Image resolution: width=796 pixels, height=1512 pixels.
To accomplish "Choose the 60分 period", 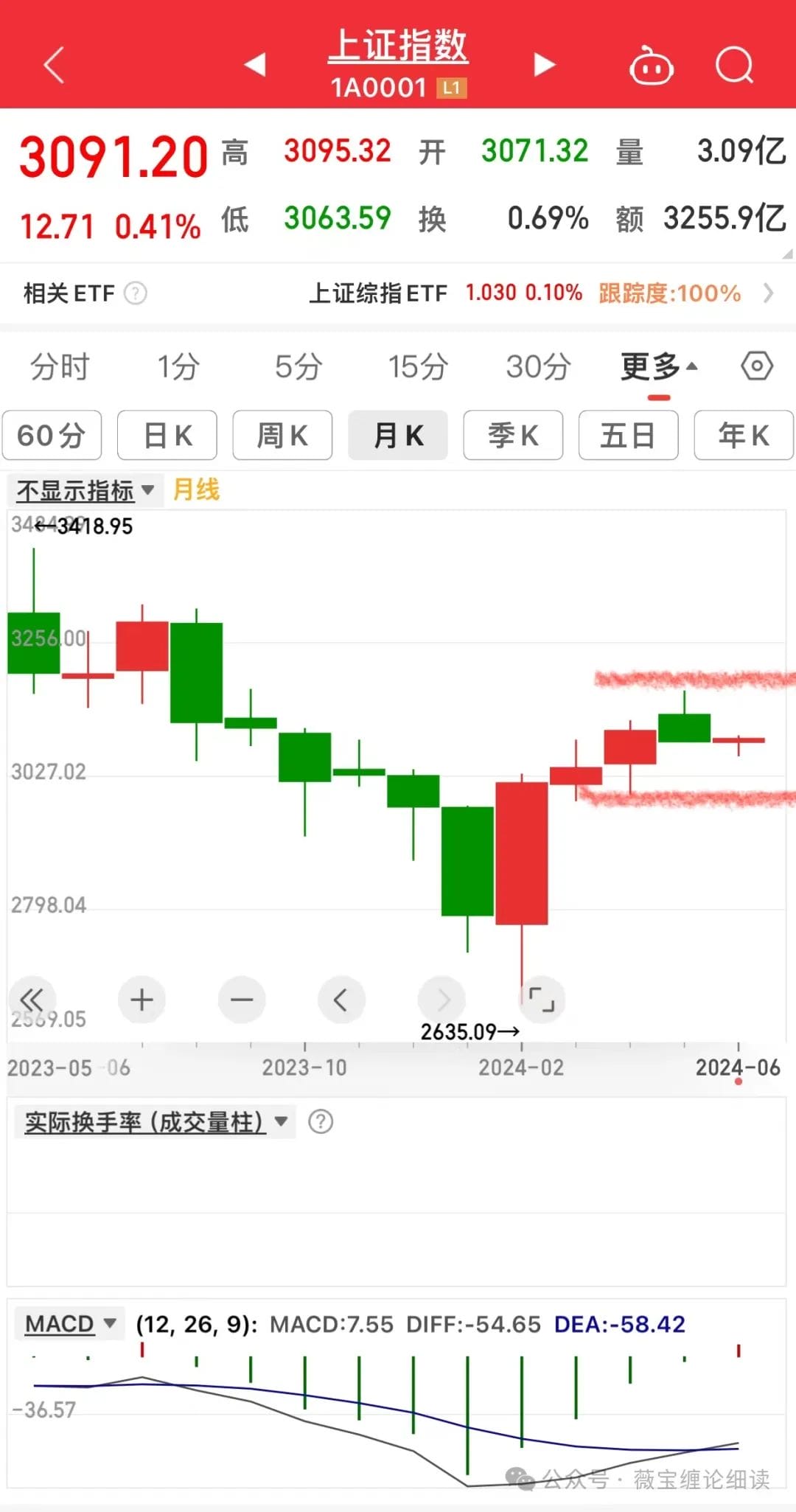I will point(52,435).
